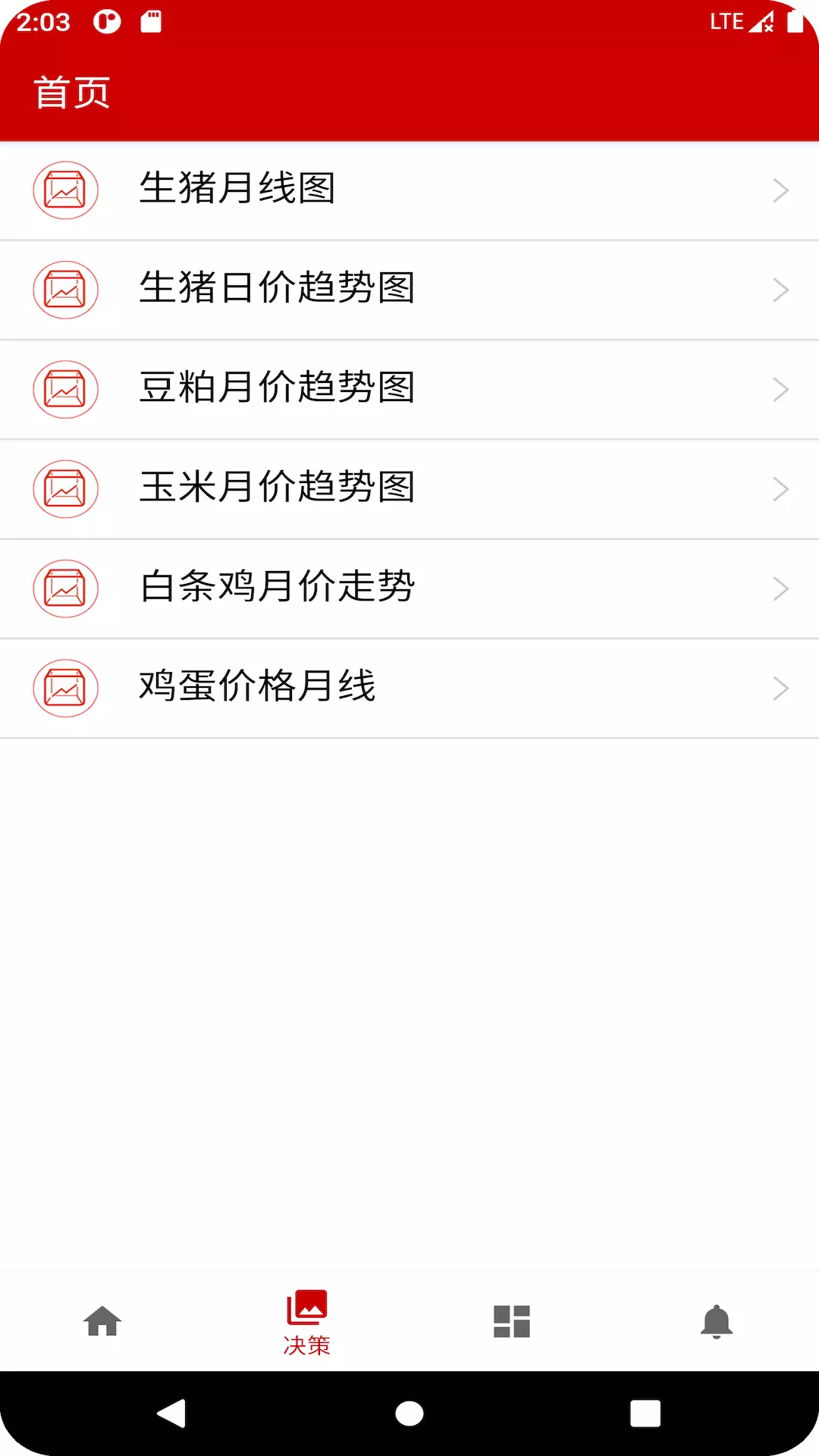This screenshot has height=1456, width=819.
Task: Open the dashboard grid tab
Action: pyautogui.click(x=512, y=1322)
